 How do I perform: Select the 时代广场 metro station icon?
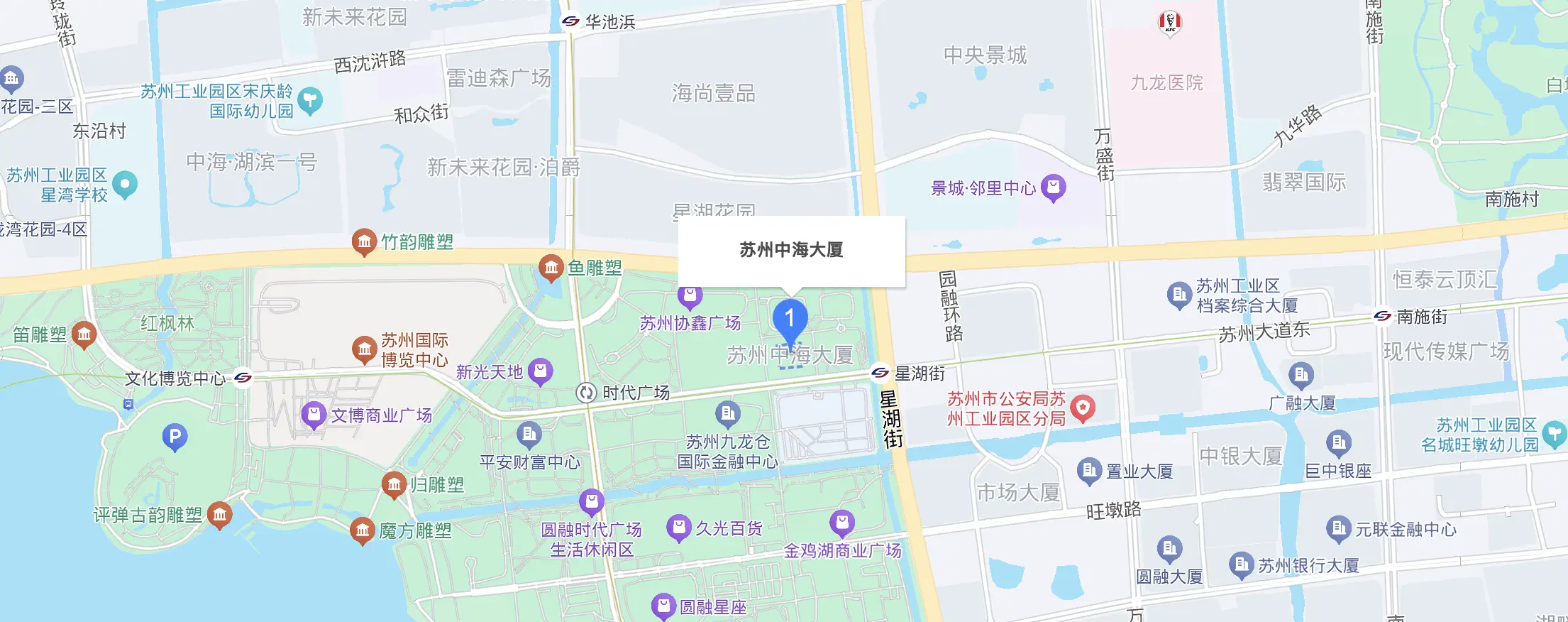point(586,393)
